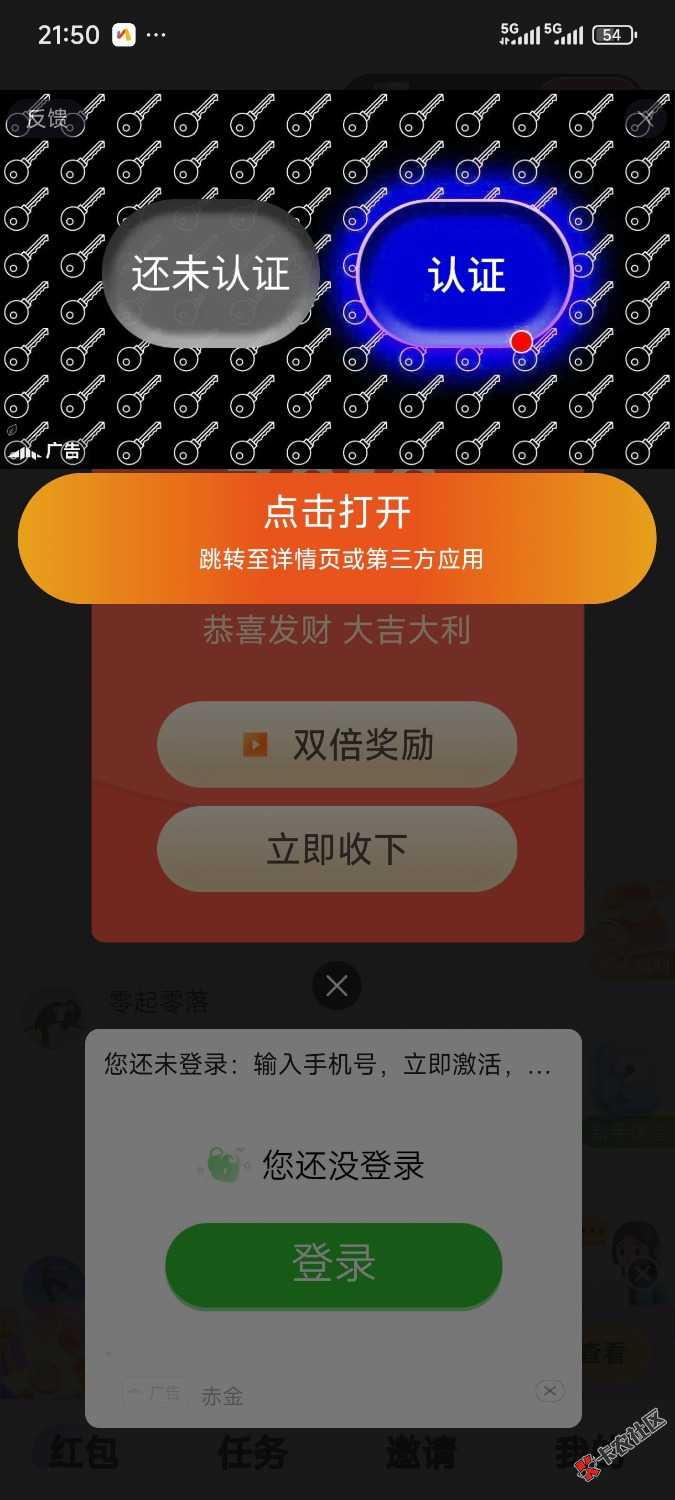Close the key-pattern ad at the top
The height and width of the screenshot is (1500, 675).
click(646, 119)
